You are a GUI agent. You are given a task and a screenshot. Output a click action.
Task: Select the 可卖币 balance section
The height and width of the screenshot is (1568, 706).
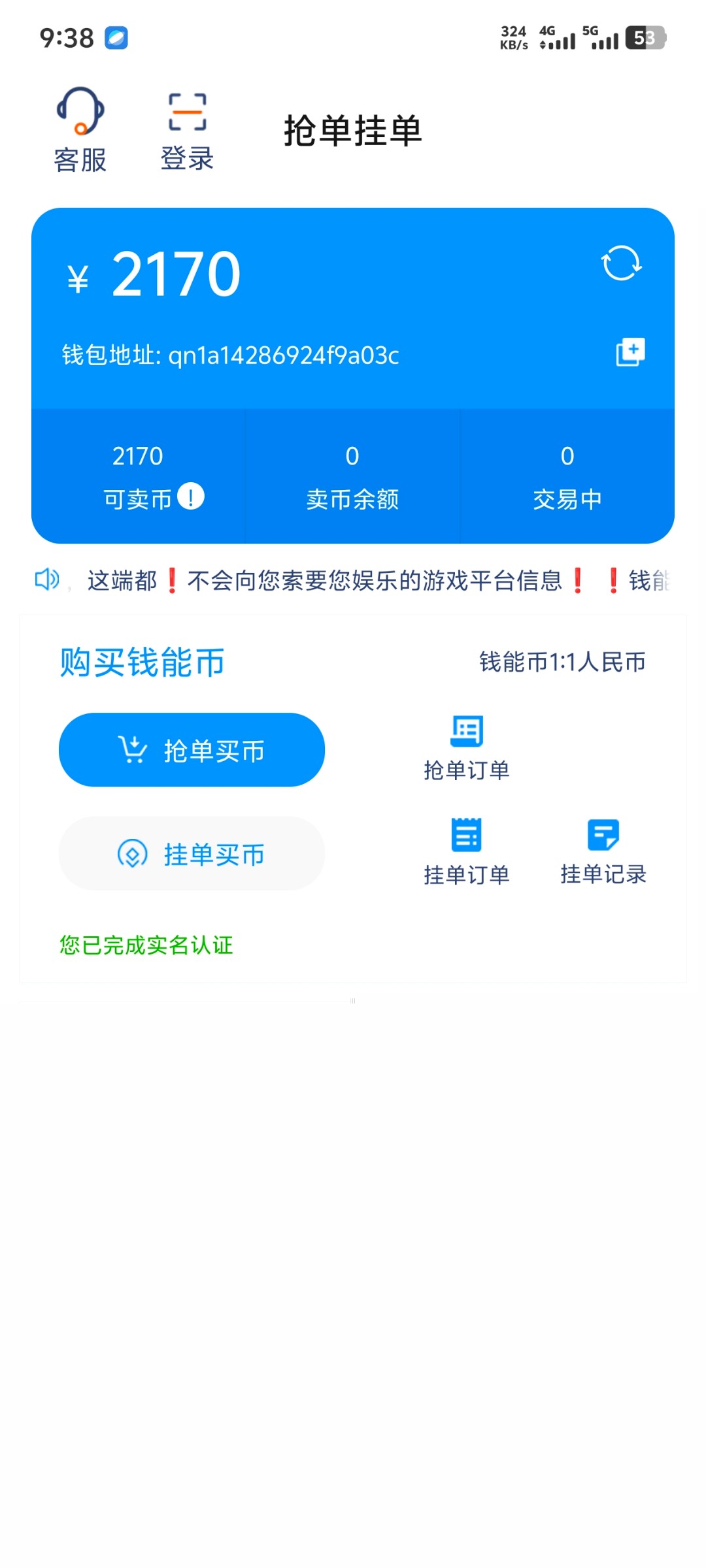point(138,474)
